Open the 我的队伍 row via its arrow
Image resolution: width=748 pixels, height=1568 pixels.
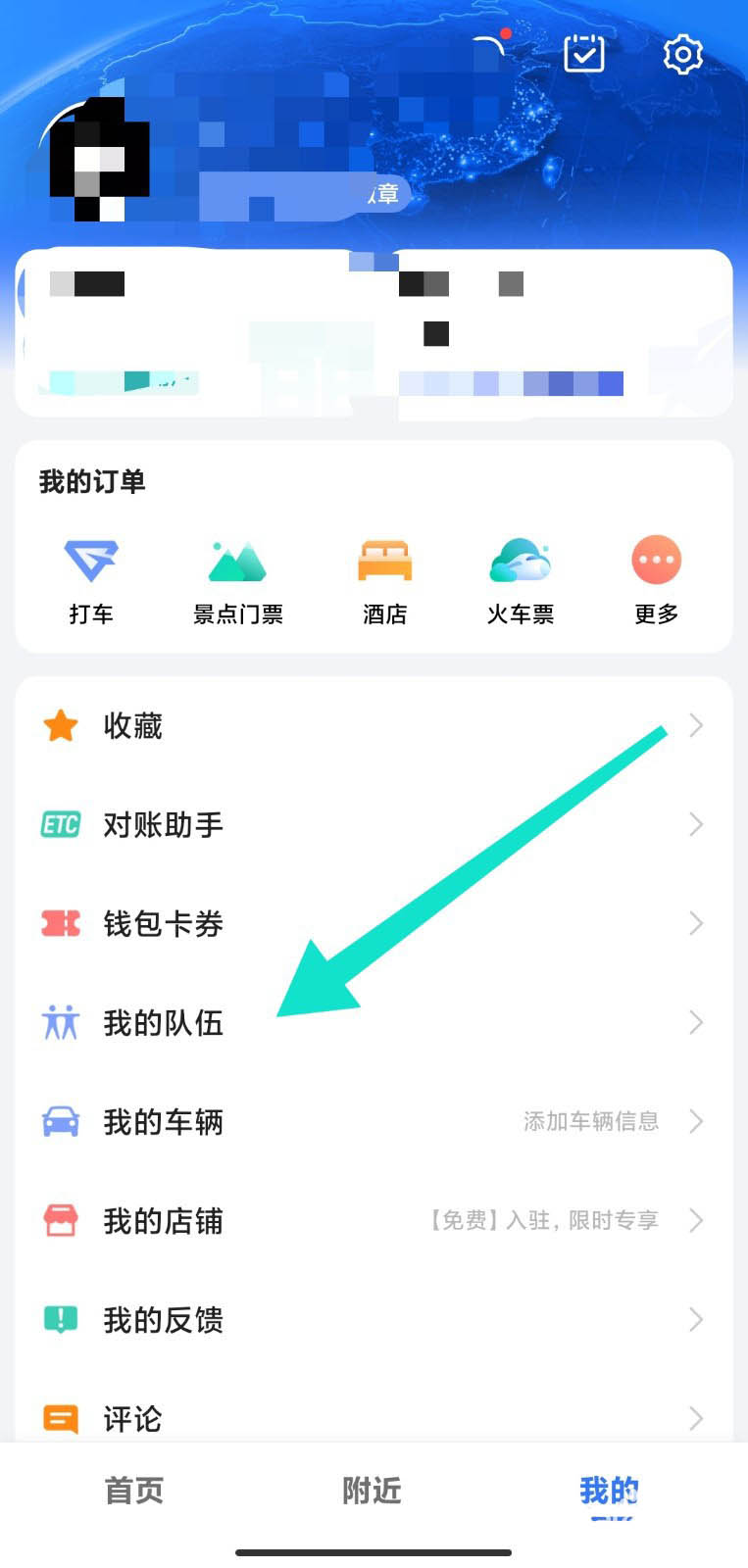coord(696,1022)
